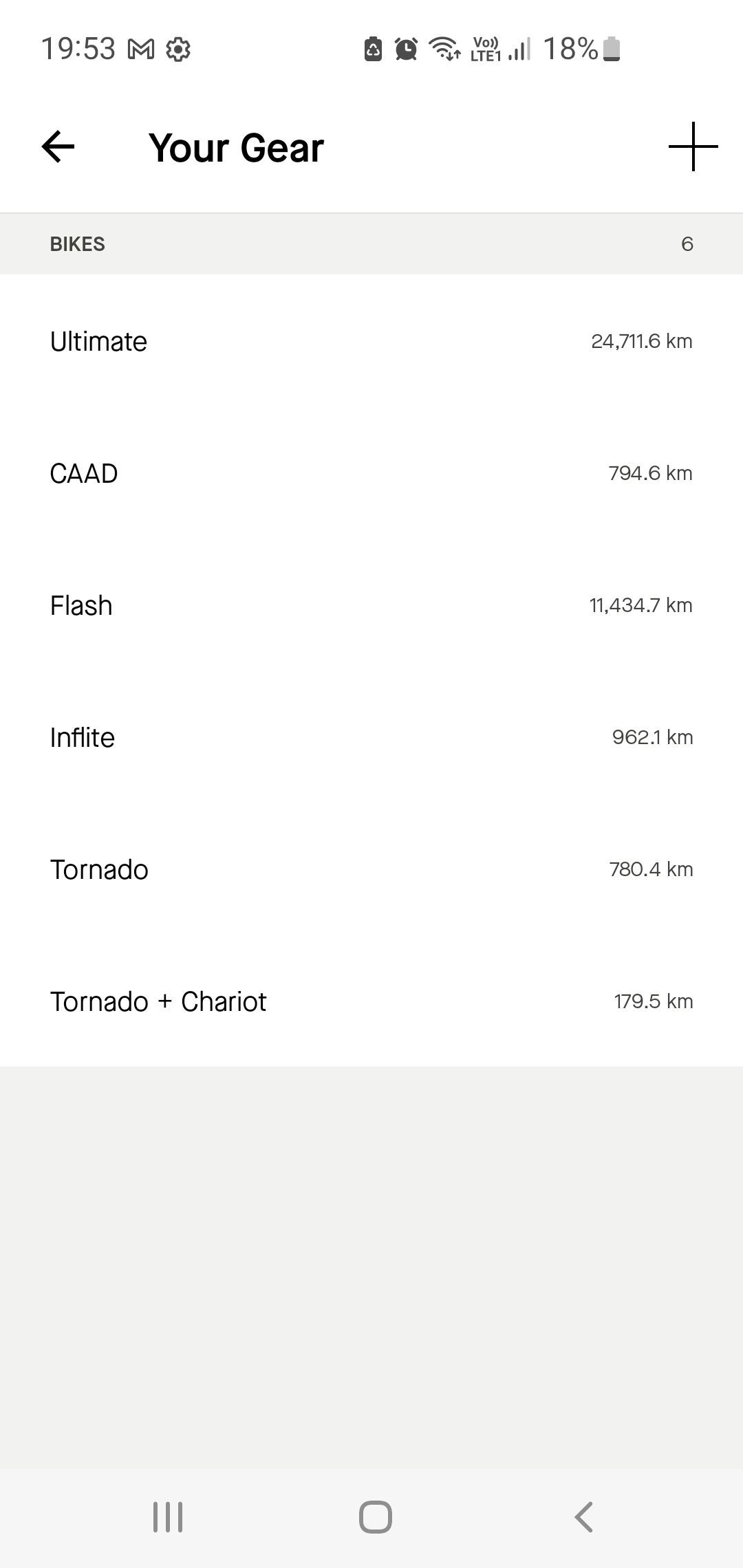
Task: Tap the system home button
Action: tap(375, 1516)
